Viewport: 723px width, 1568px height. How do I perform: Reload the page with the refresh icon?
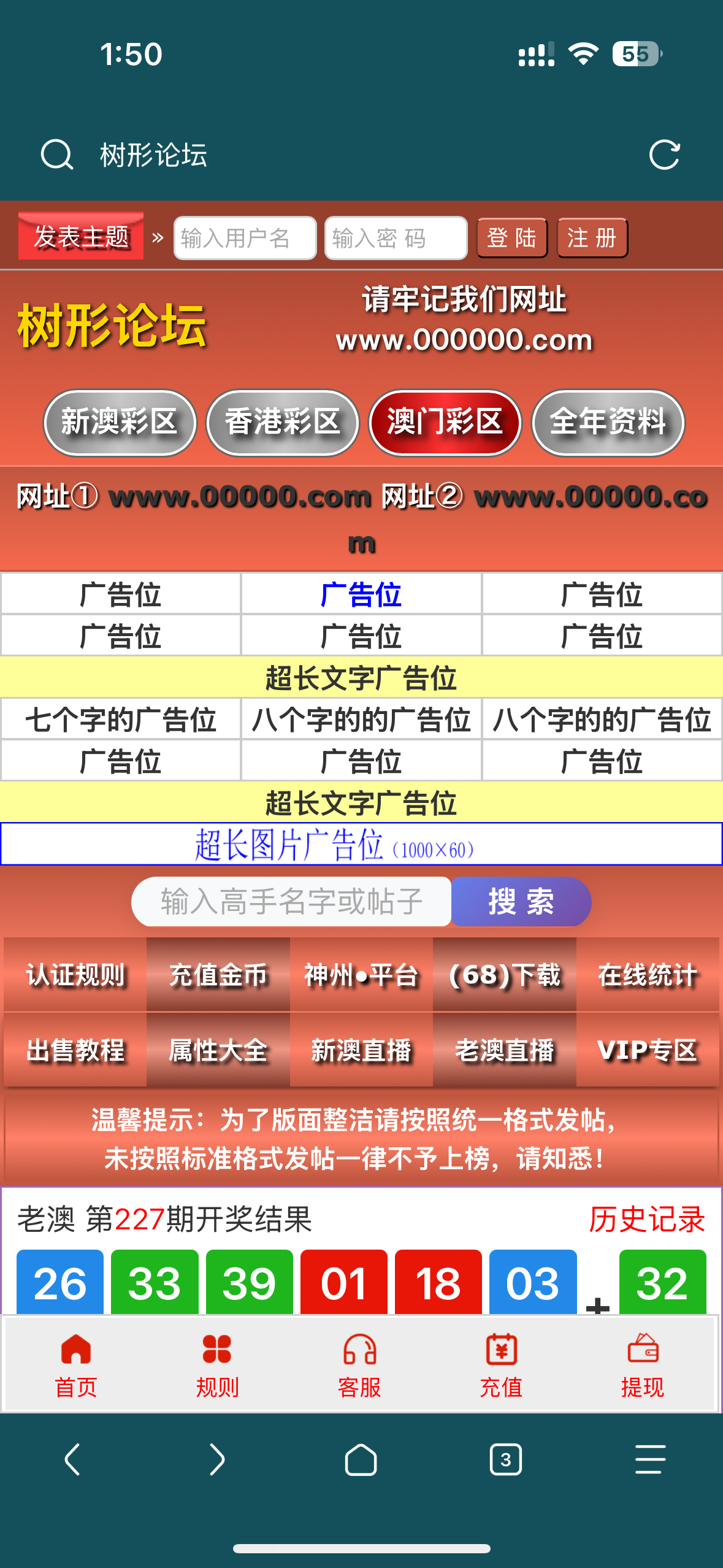tap(664, 155)
